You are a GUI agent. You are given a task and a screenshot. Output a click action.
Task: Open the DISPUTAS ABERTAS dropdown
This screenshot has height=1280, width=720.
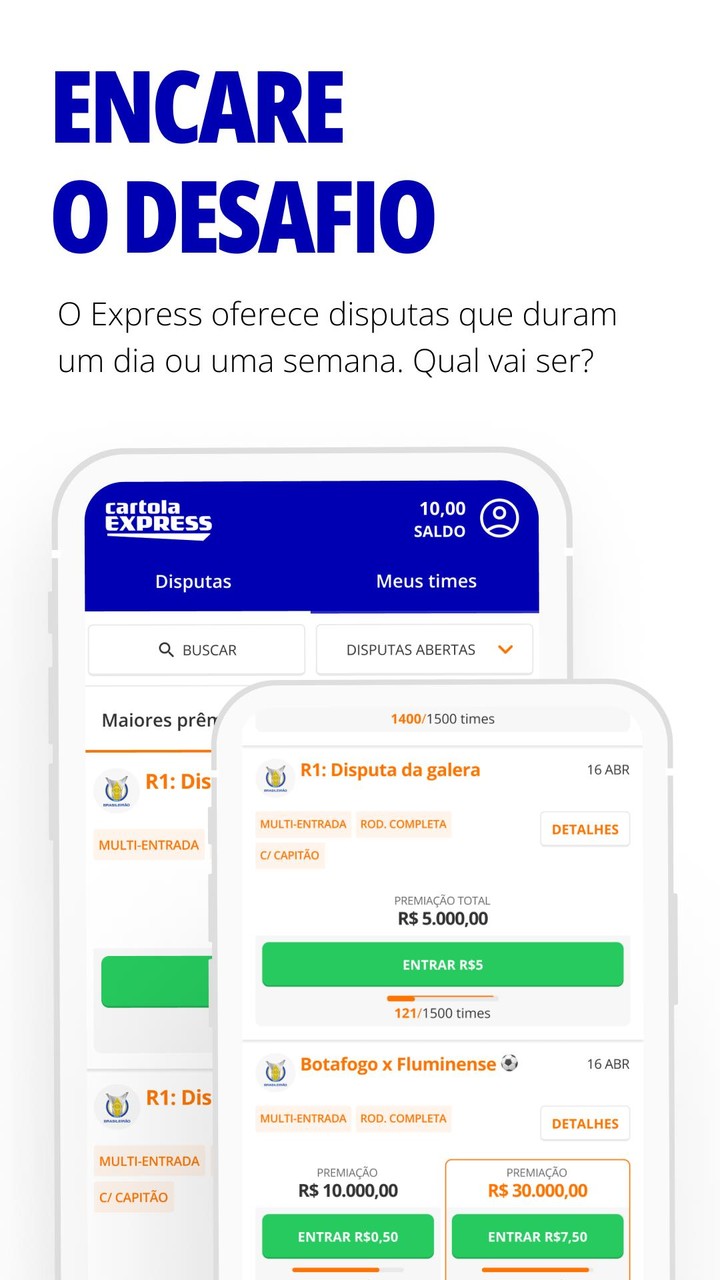click(x=424, y=649)
